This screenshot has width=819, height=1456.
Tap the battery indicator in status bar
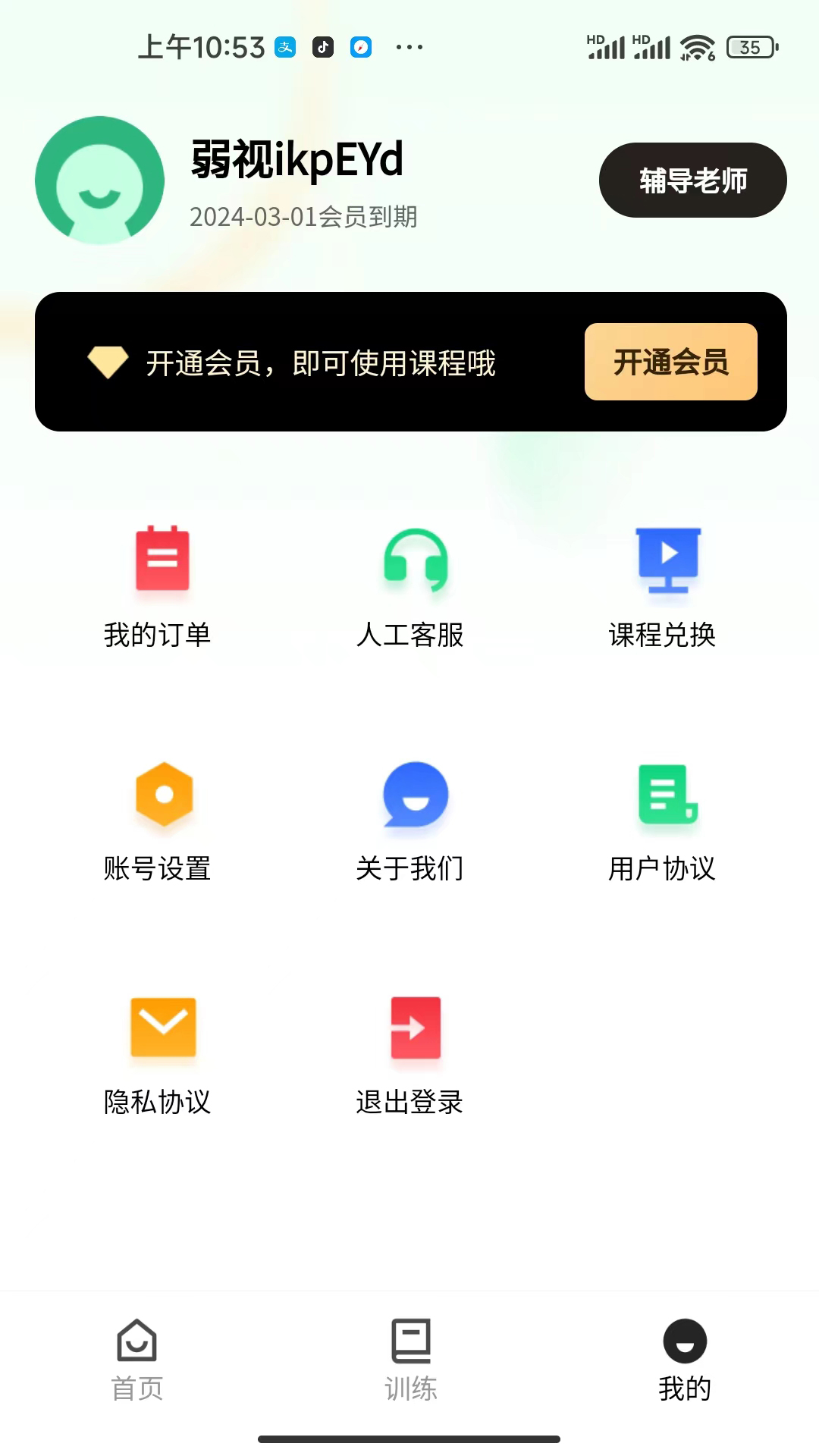pyautogui.click(x=749, y=47)
